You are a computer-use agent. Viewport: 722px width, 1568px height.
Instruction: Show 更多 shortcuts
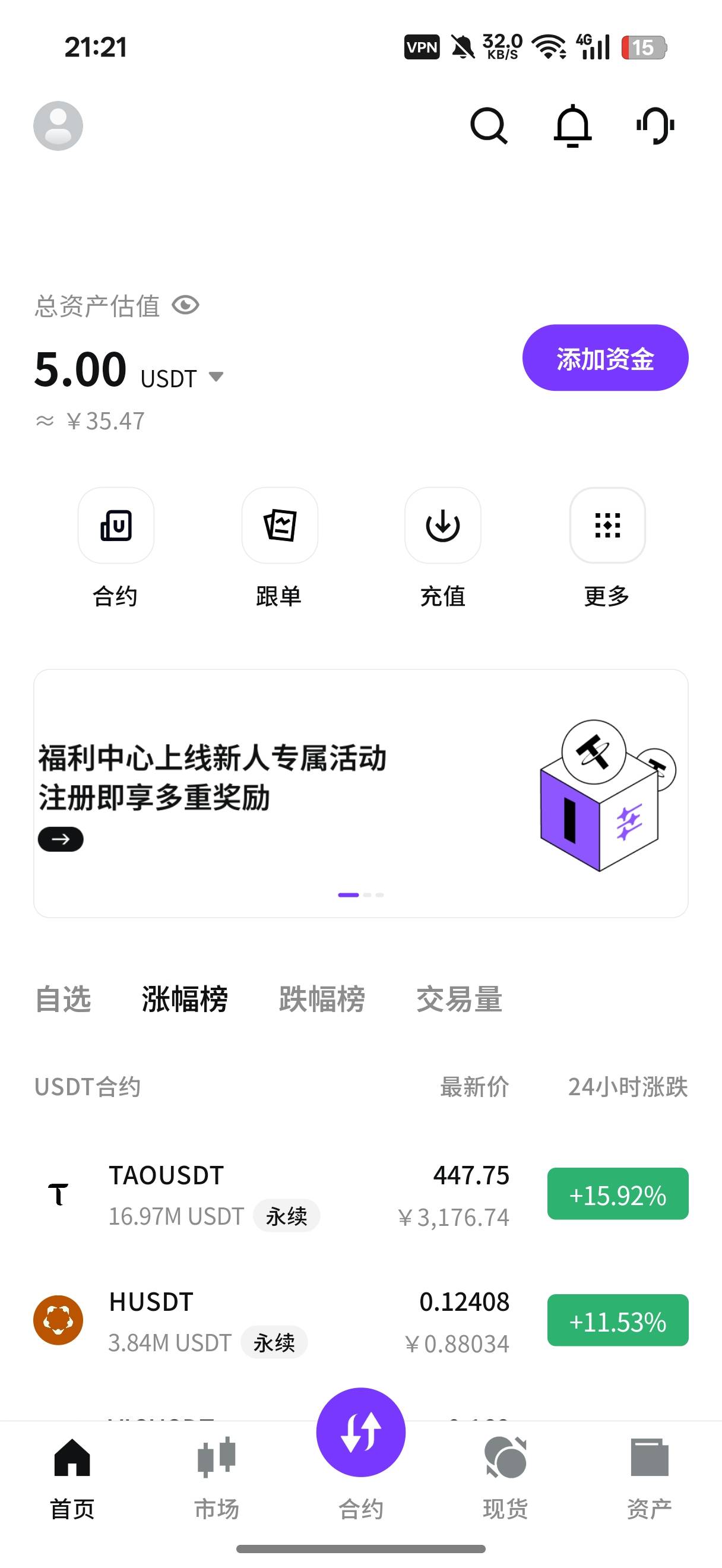tap(607, 526)
